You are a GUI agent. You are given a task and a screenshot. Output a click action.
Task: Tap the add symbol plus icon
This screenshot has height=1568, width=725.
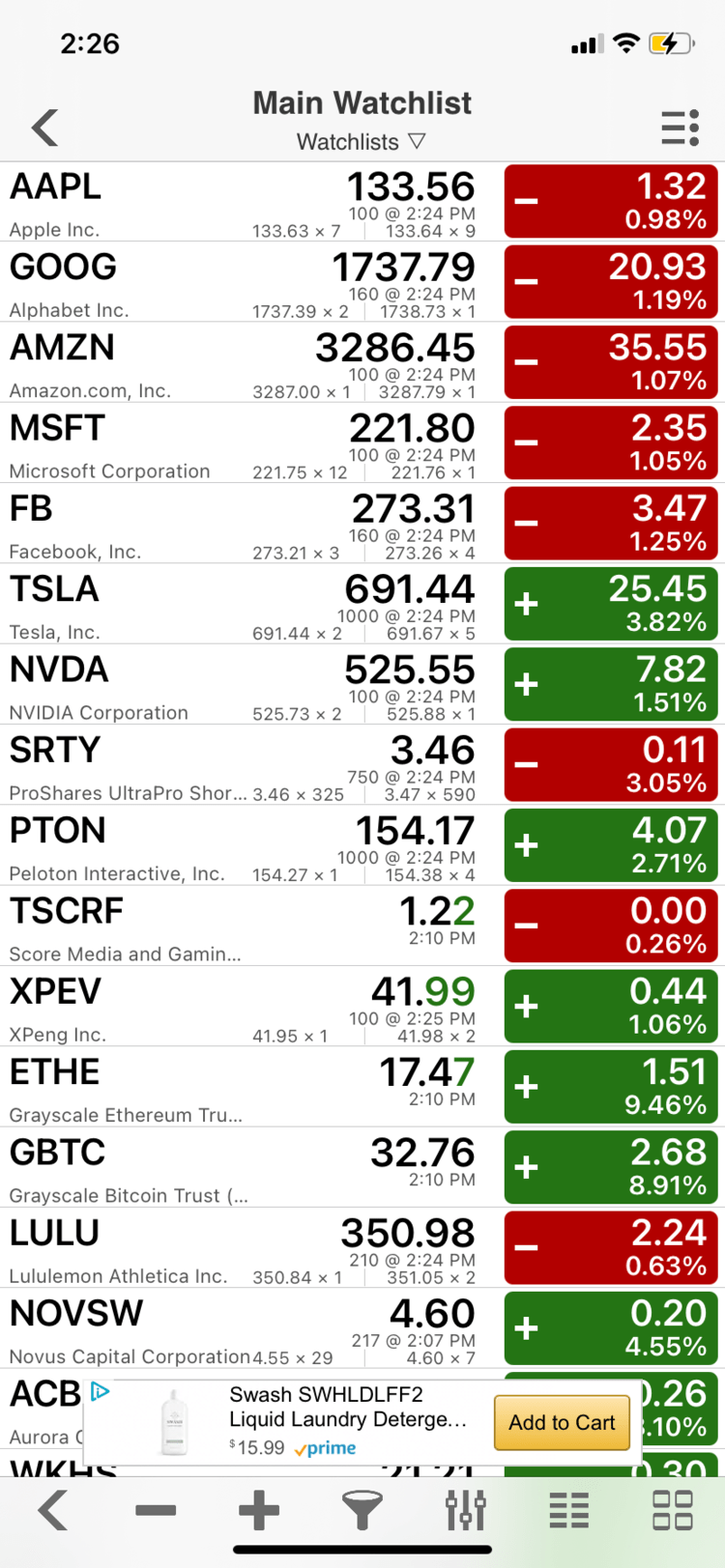tap(259, 1510)
